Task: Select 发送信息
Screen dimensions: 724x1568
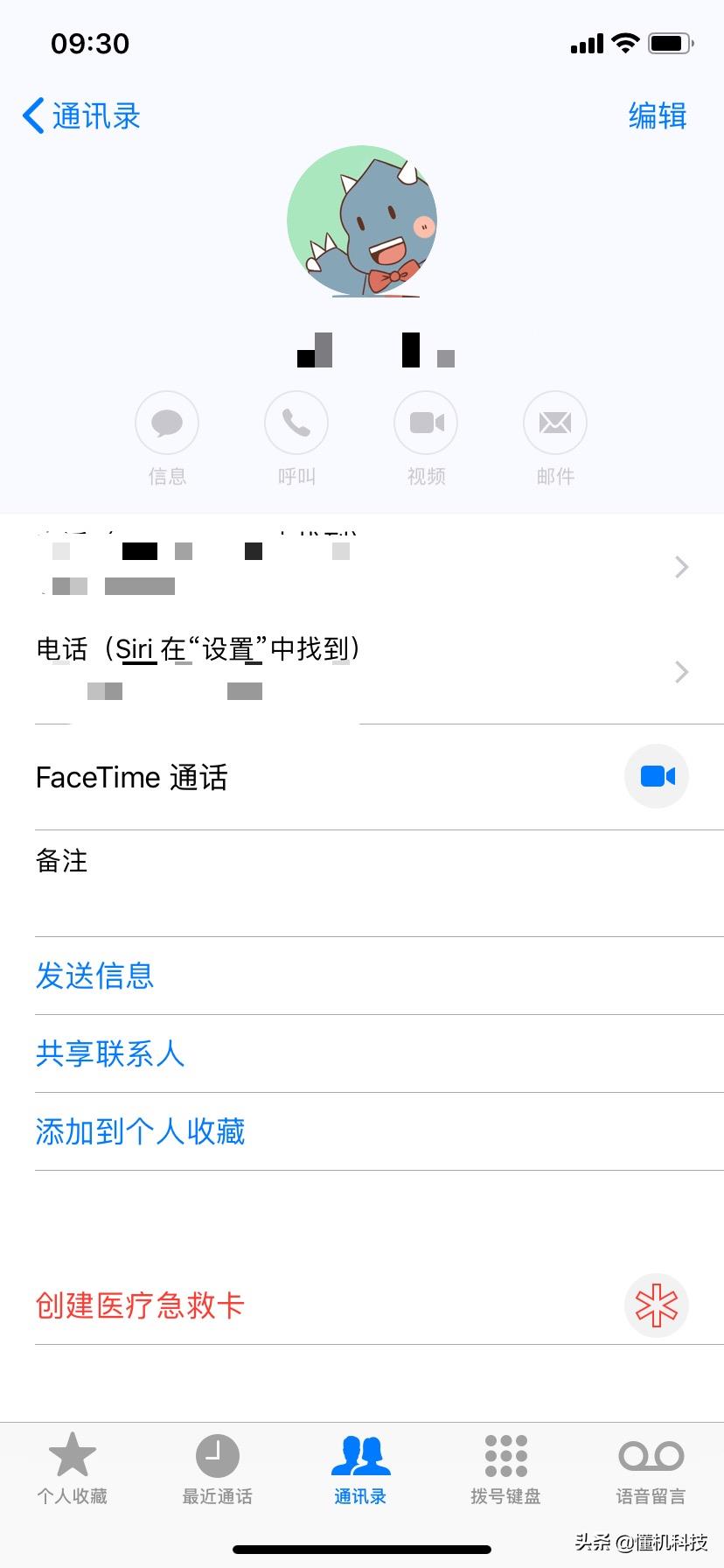Action: point(95,976)
